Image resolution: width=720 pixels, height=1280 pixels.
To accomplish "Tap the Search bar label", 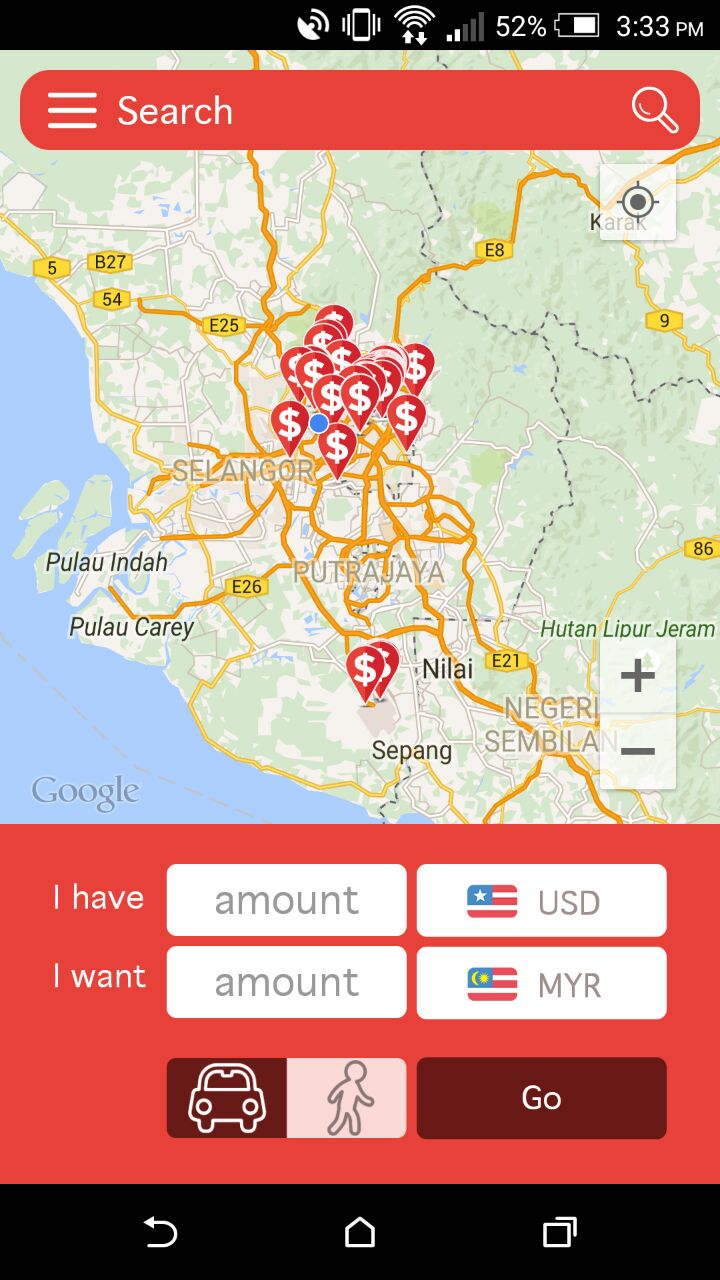I will (176, 110).
